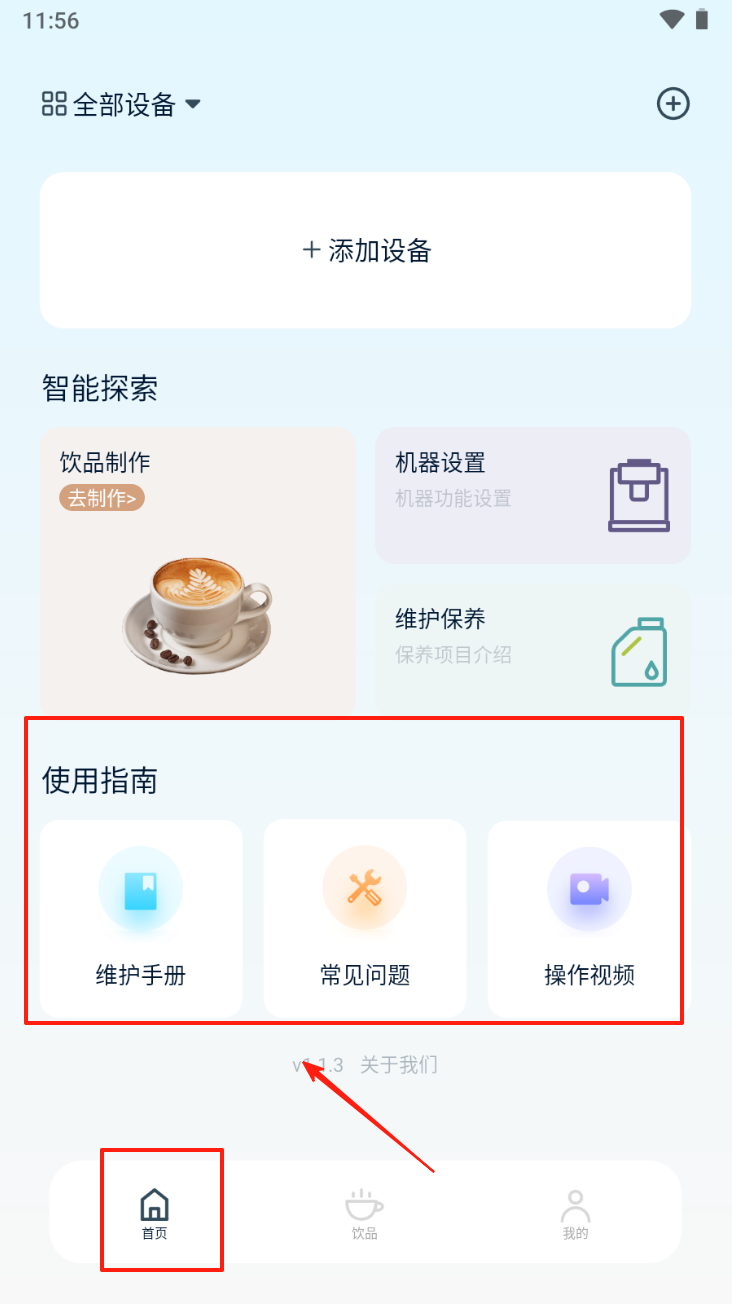This screenshot has height=1304, width=732.
Task: Open the 饮品制作 card
Action: click(x=197, y=570)
